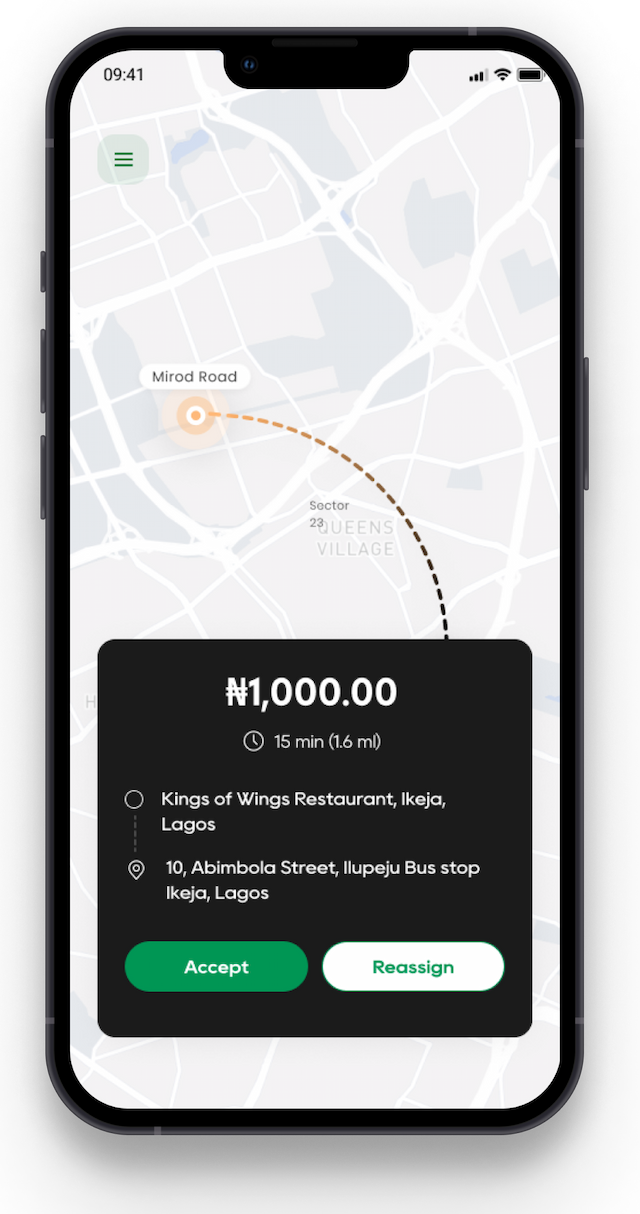Accept the ₦1,000.00 delivery request
The width and height of the screenshot is (640, 1214).
(x=216, y=967)
